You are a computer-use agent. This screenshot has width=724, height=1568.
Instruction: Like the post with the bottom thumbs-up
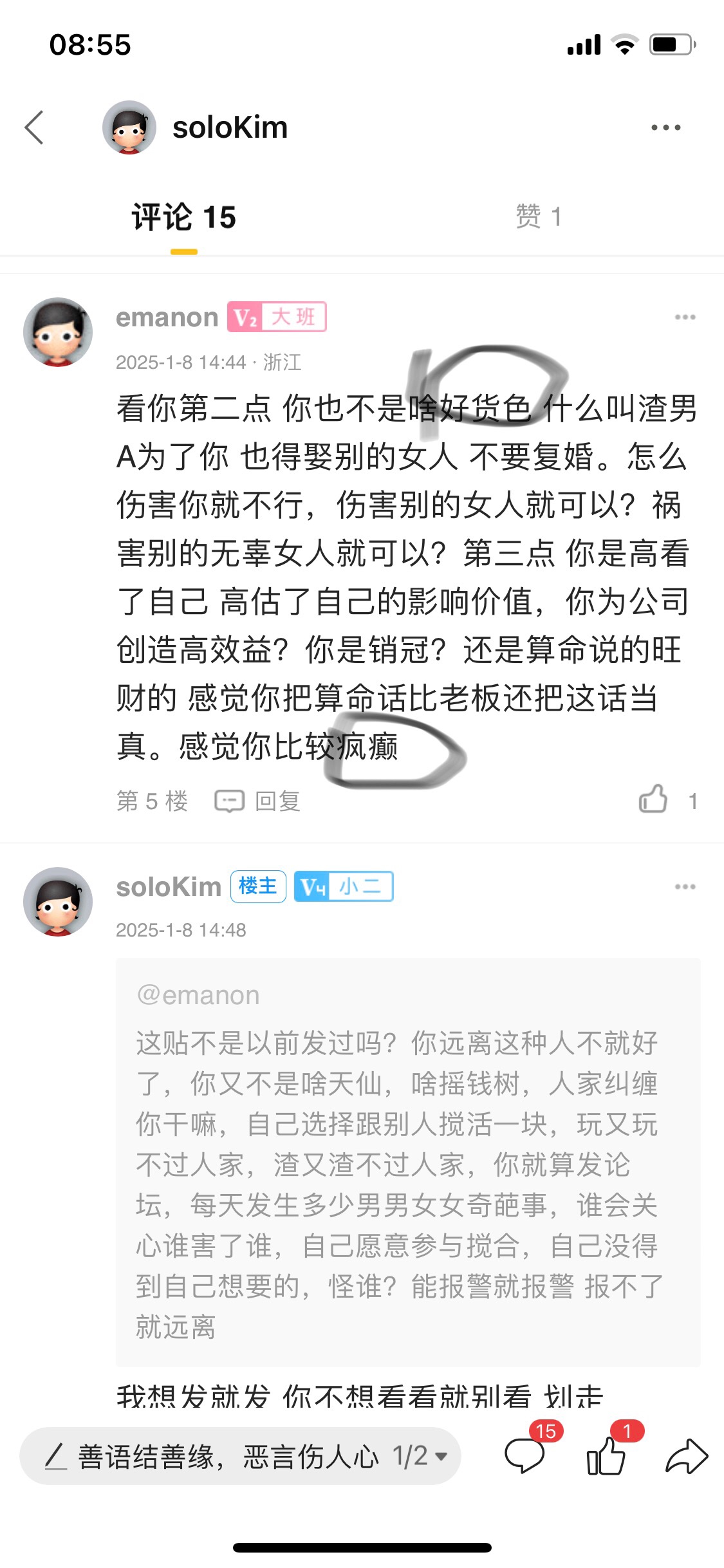[606, 1455]
